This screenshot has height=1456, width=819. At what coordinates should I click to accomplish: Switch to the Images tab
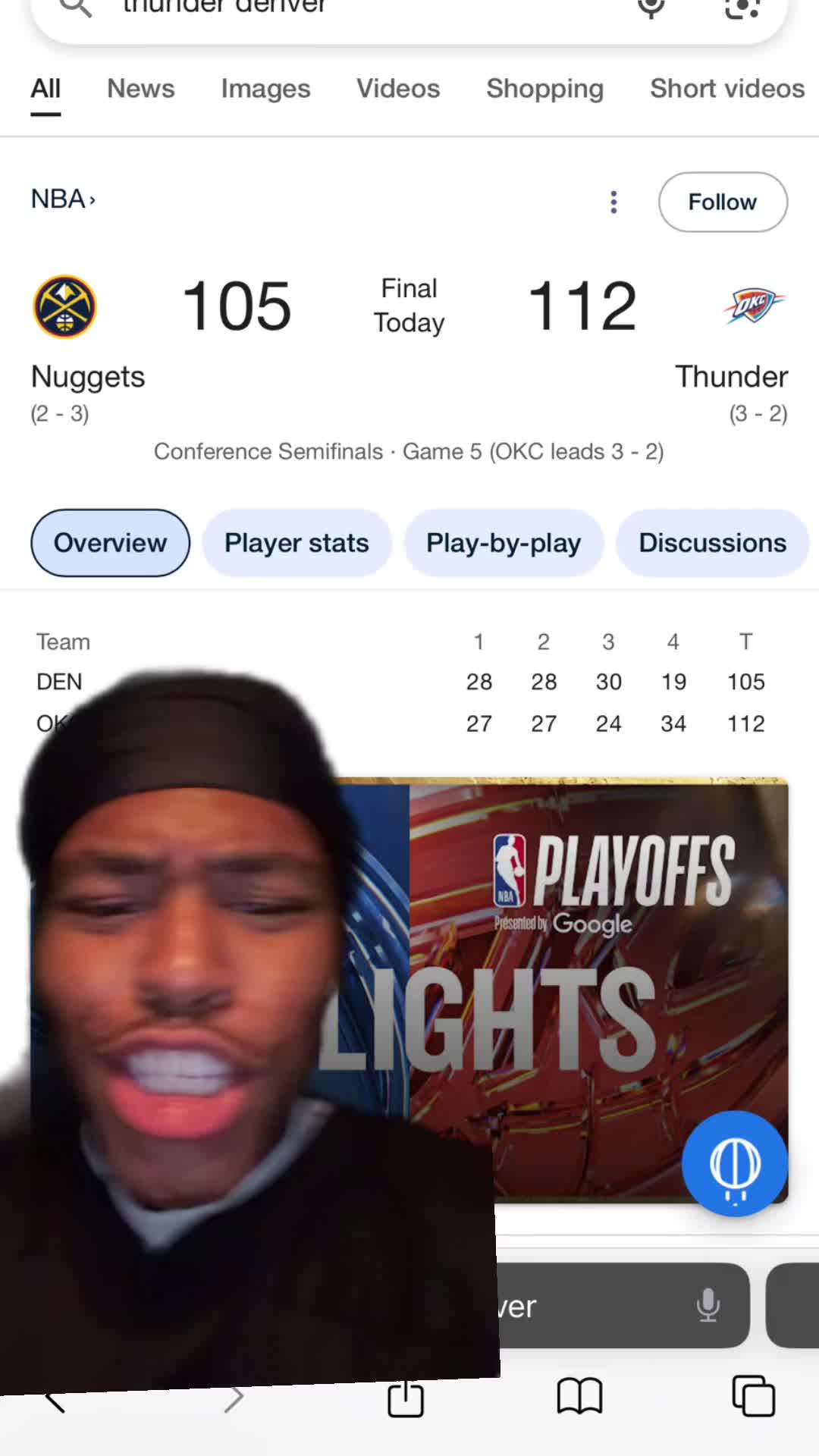[x=265, y=89]
